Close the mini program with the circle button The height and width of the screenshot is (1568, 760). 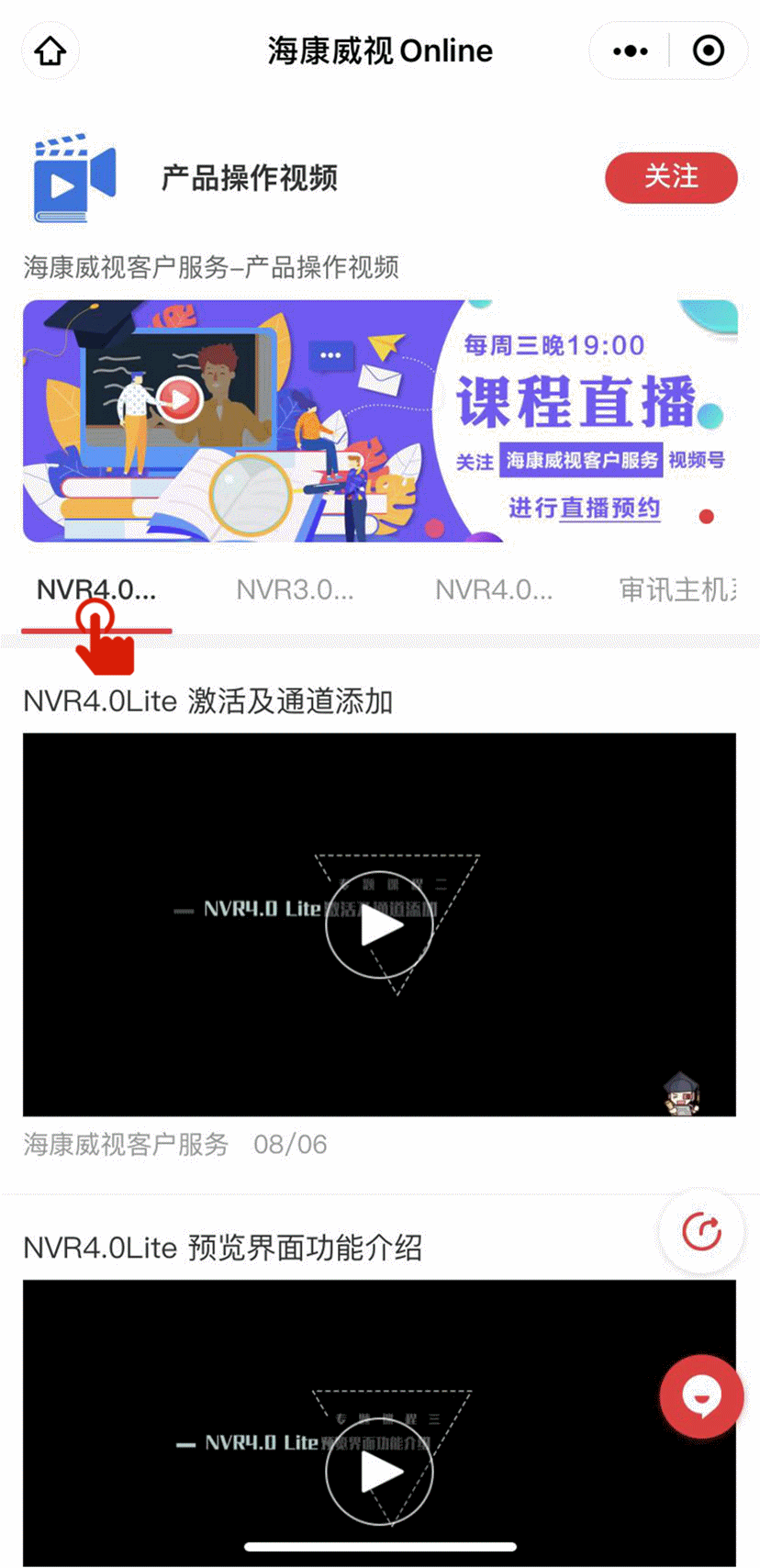coord(708,50)
